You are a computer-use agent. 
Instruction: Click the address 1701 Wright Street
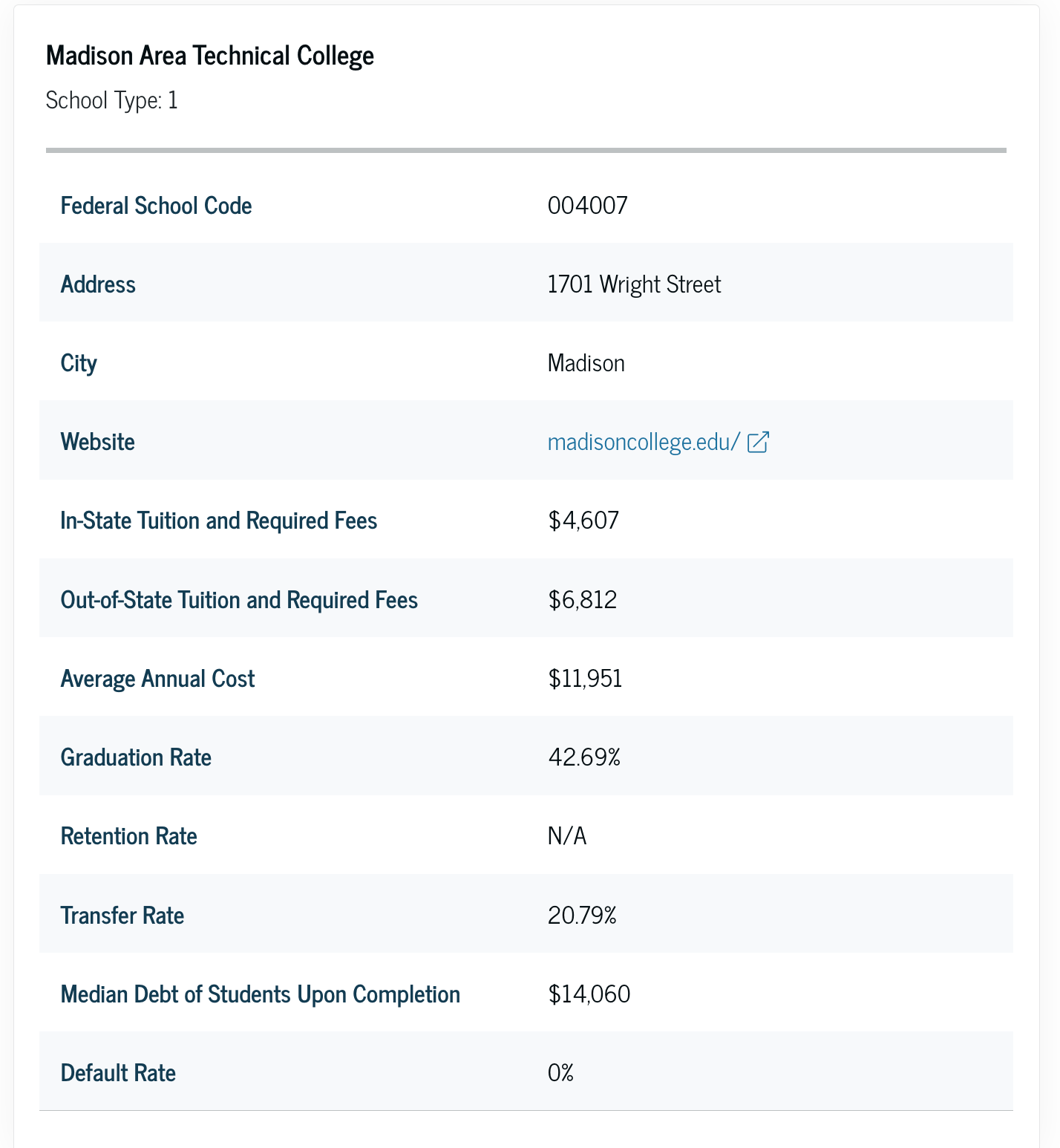click(634, 284)
